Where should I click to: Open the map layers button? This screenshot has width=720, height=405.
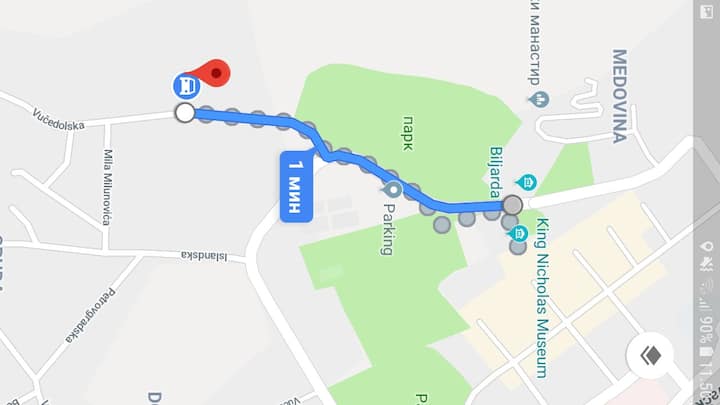pyautogui.click(x=652, y=357)
